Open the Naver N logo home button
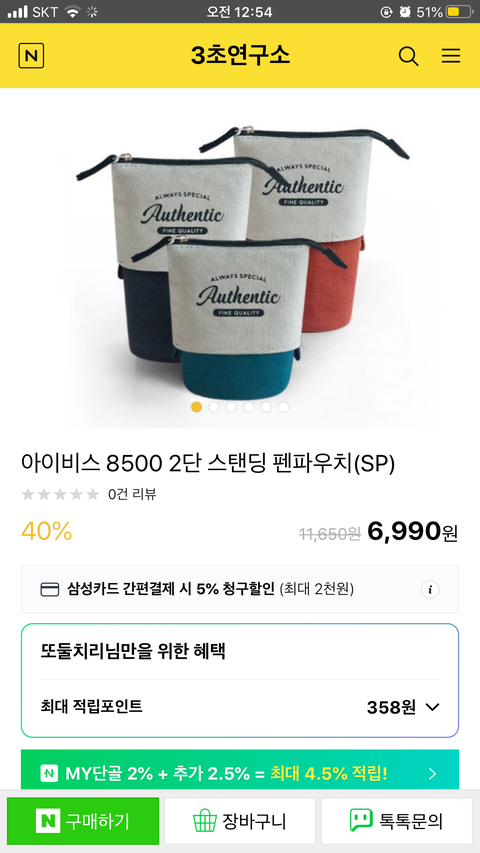 [x=31, y=55]
